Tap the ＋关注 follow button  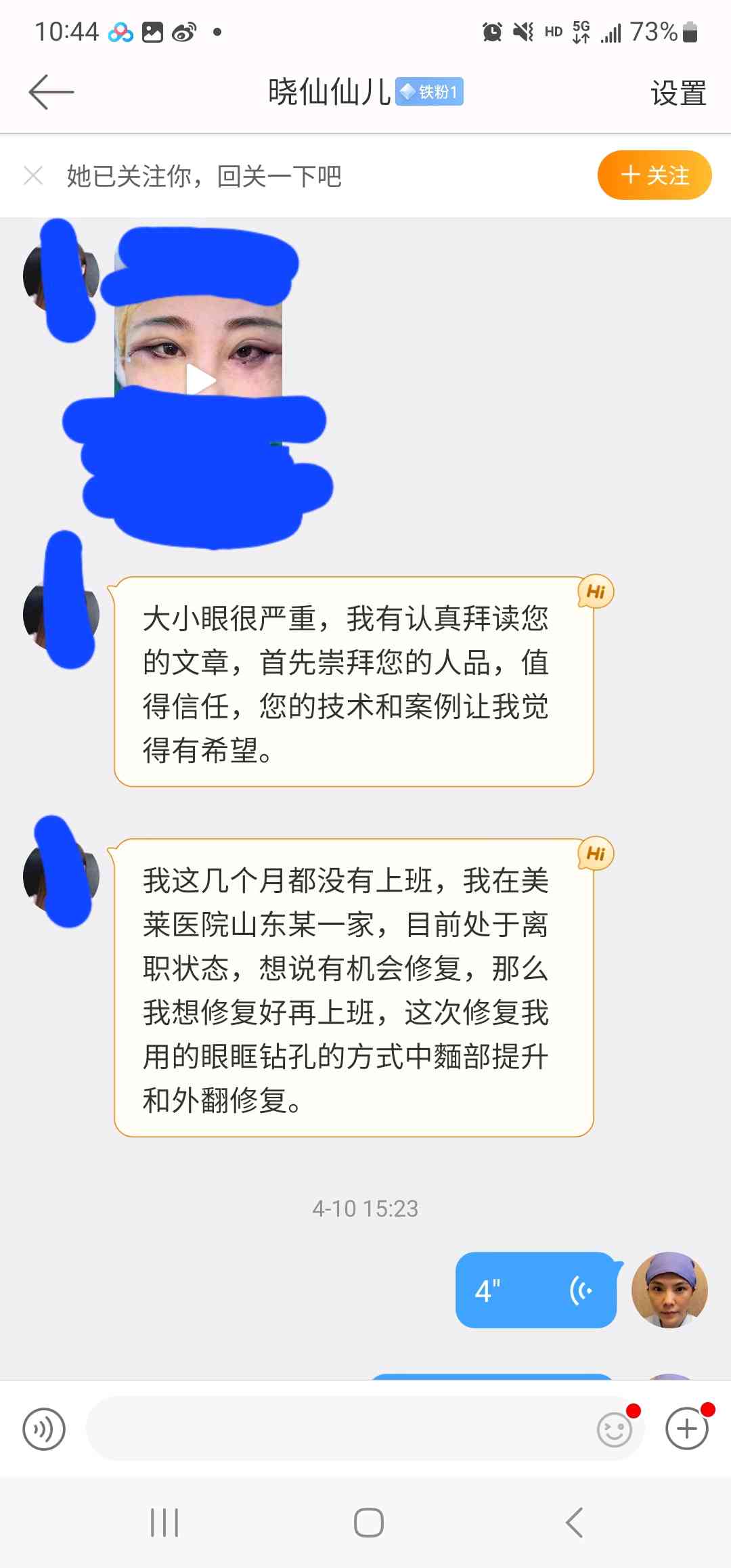(654, 175)
